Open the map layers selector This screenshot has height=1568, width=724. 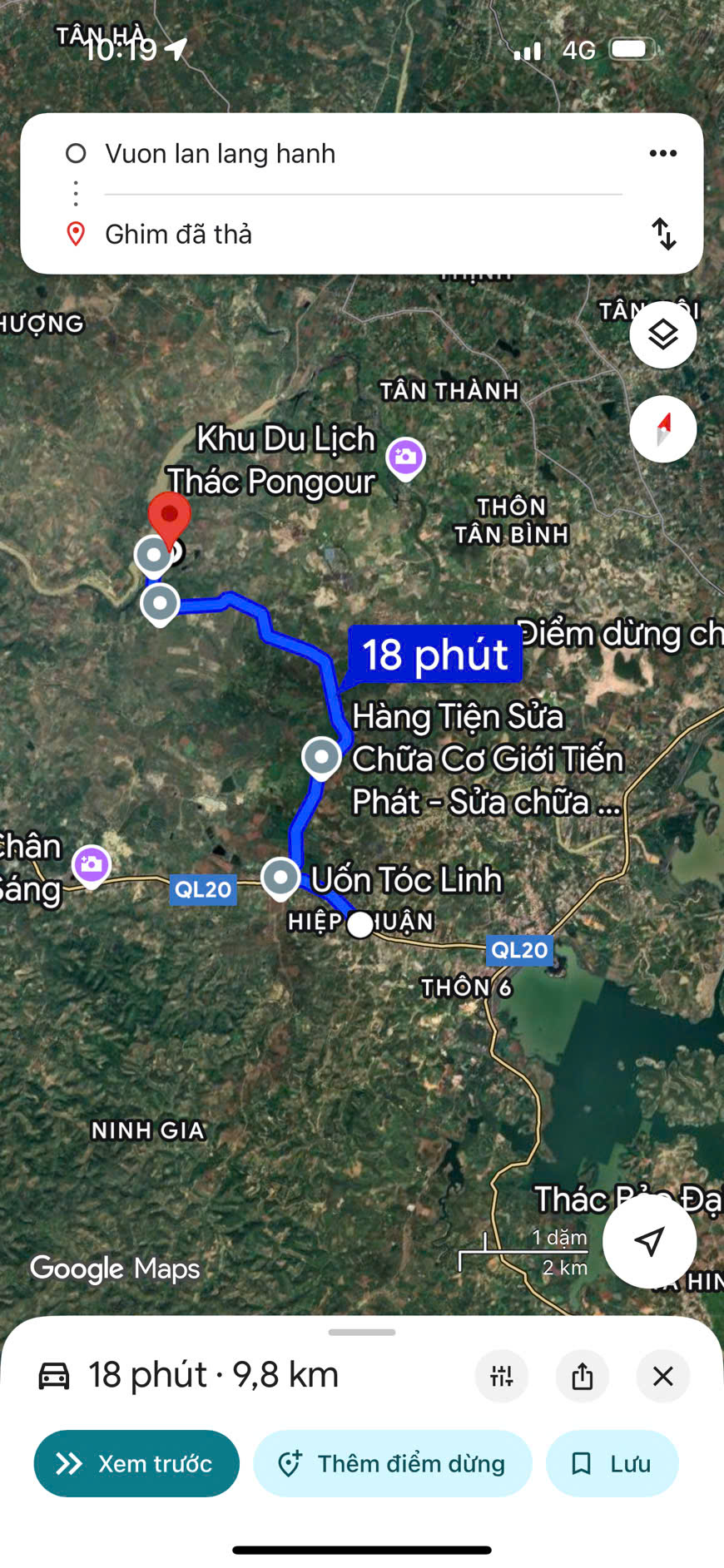click(662, 335)
